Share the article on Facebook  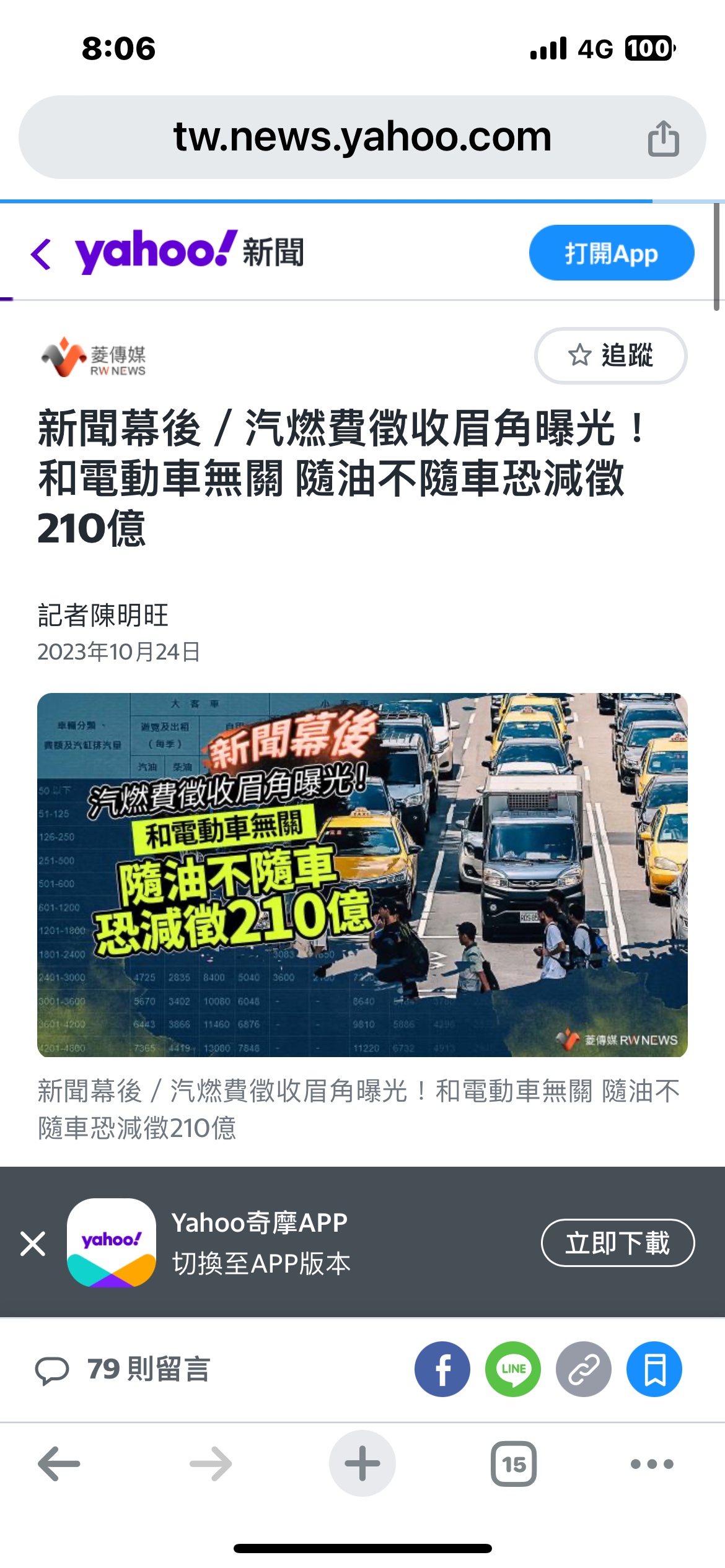coord(442,1369)
